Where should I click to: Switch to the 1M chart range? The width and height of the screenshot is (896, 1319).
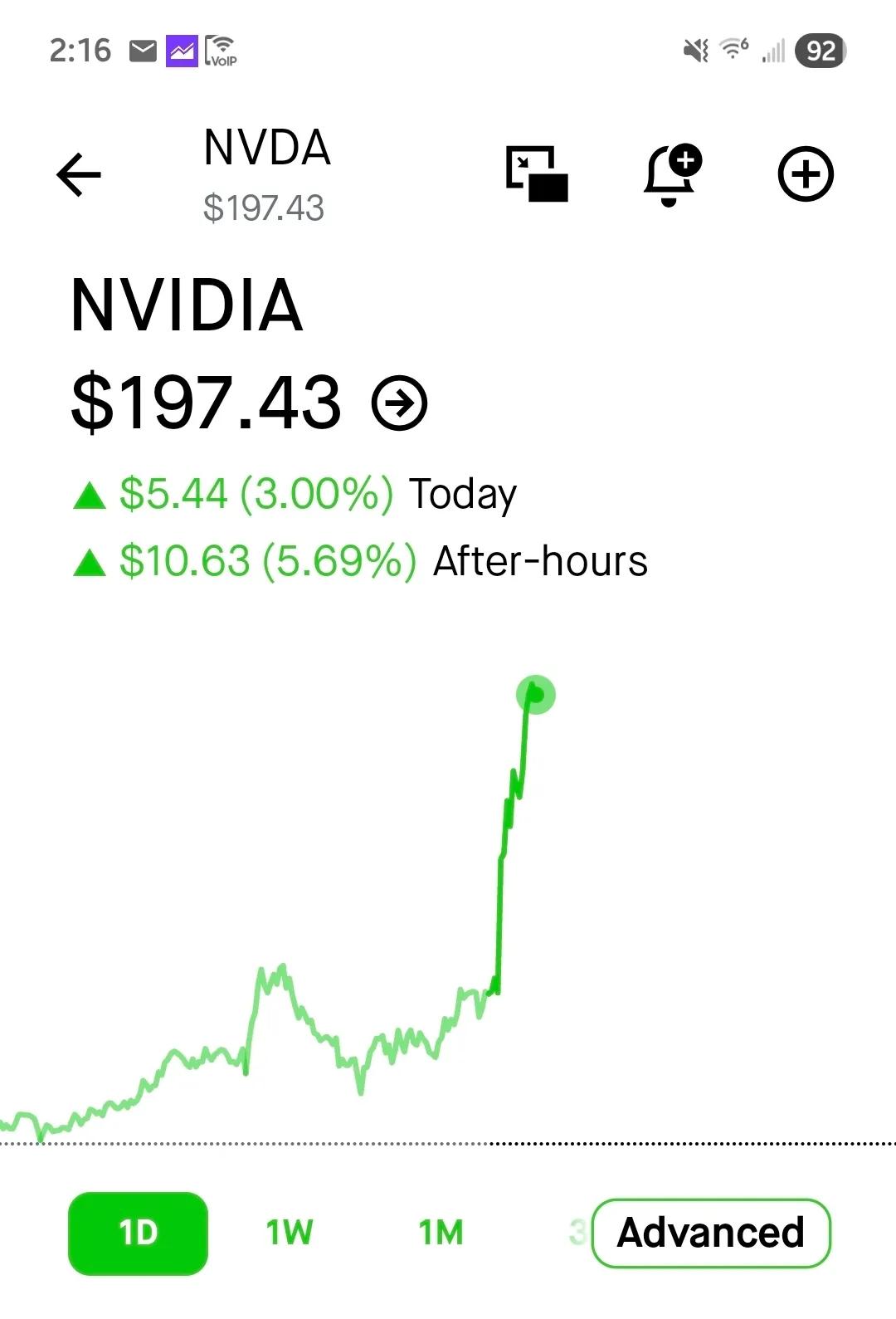pyautogui.click(x=441, y=1233)
